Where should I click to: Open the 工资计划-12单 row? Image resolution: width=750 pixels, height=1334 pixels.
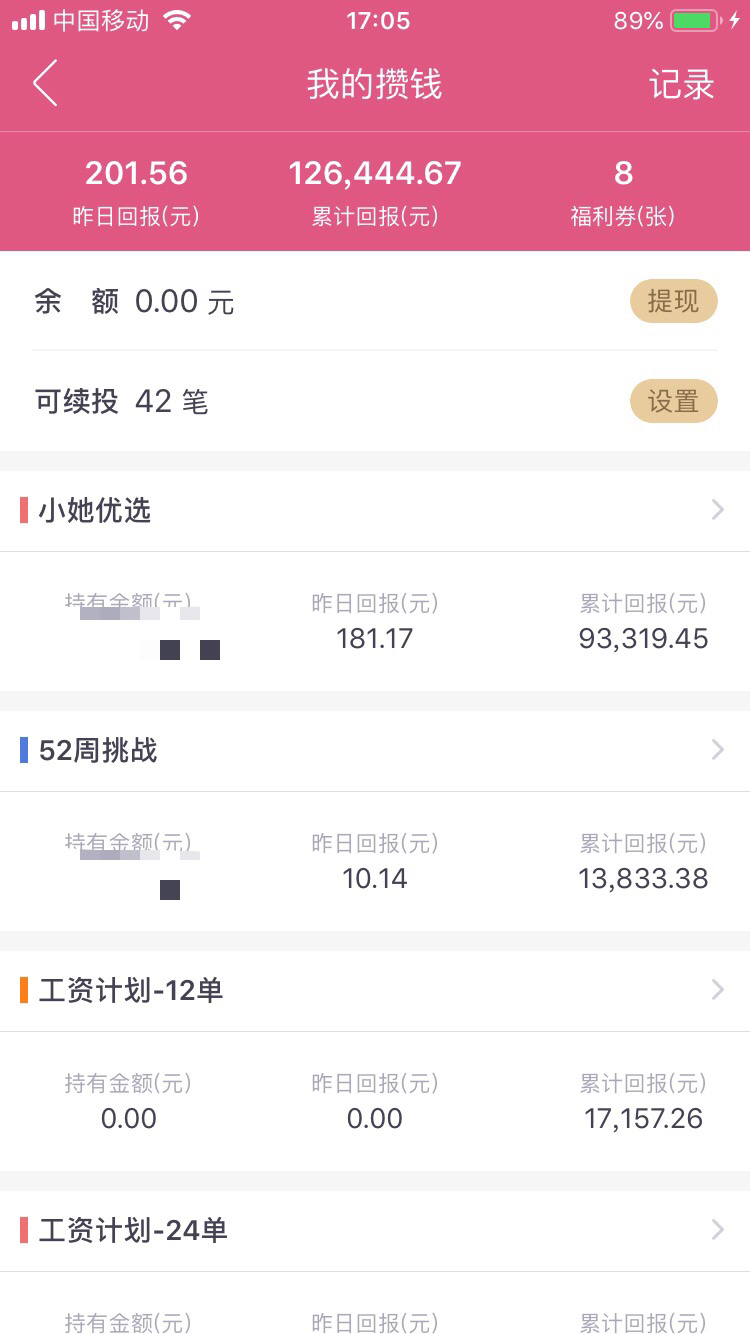[x=375, y=991]
